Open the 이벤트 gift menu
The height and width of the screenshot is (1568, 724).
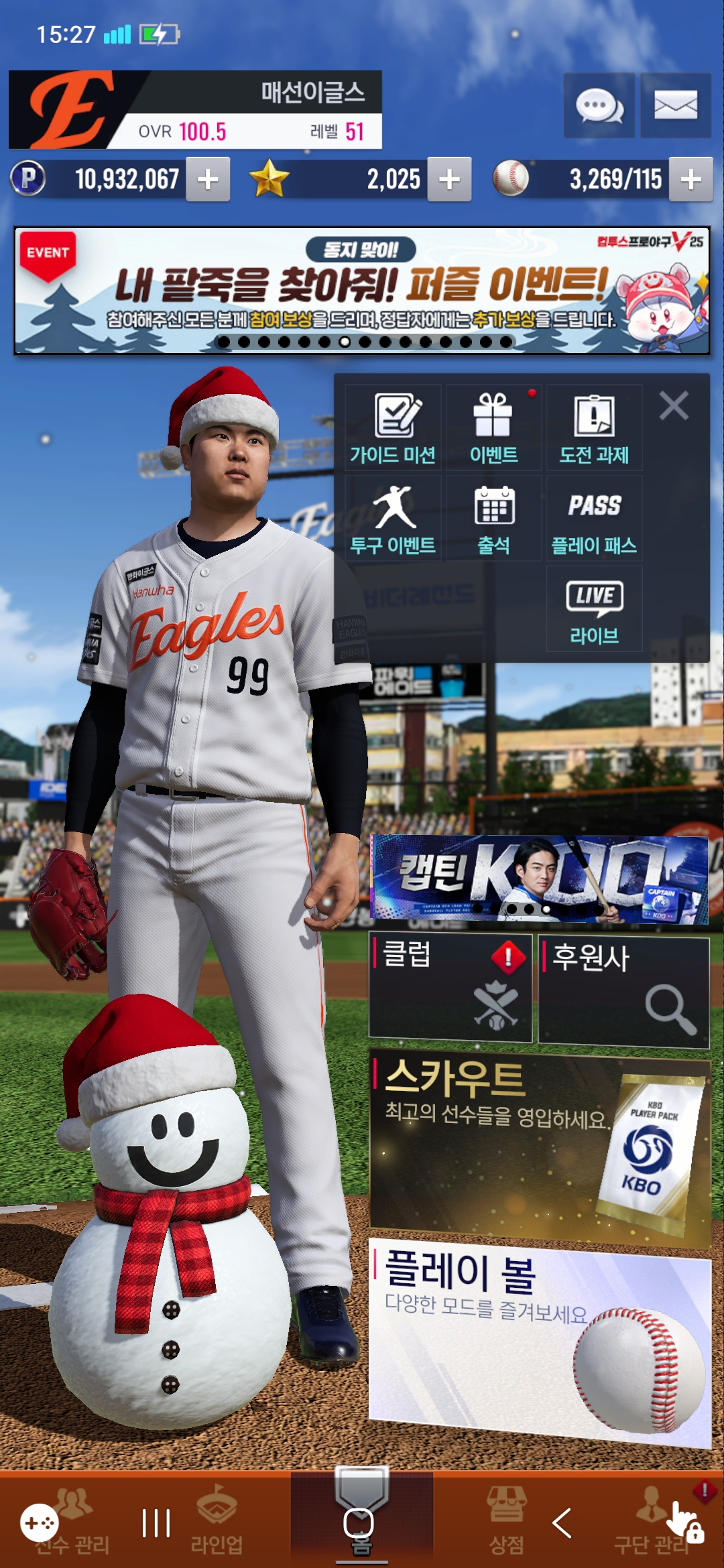494,428
